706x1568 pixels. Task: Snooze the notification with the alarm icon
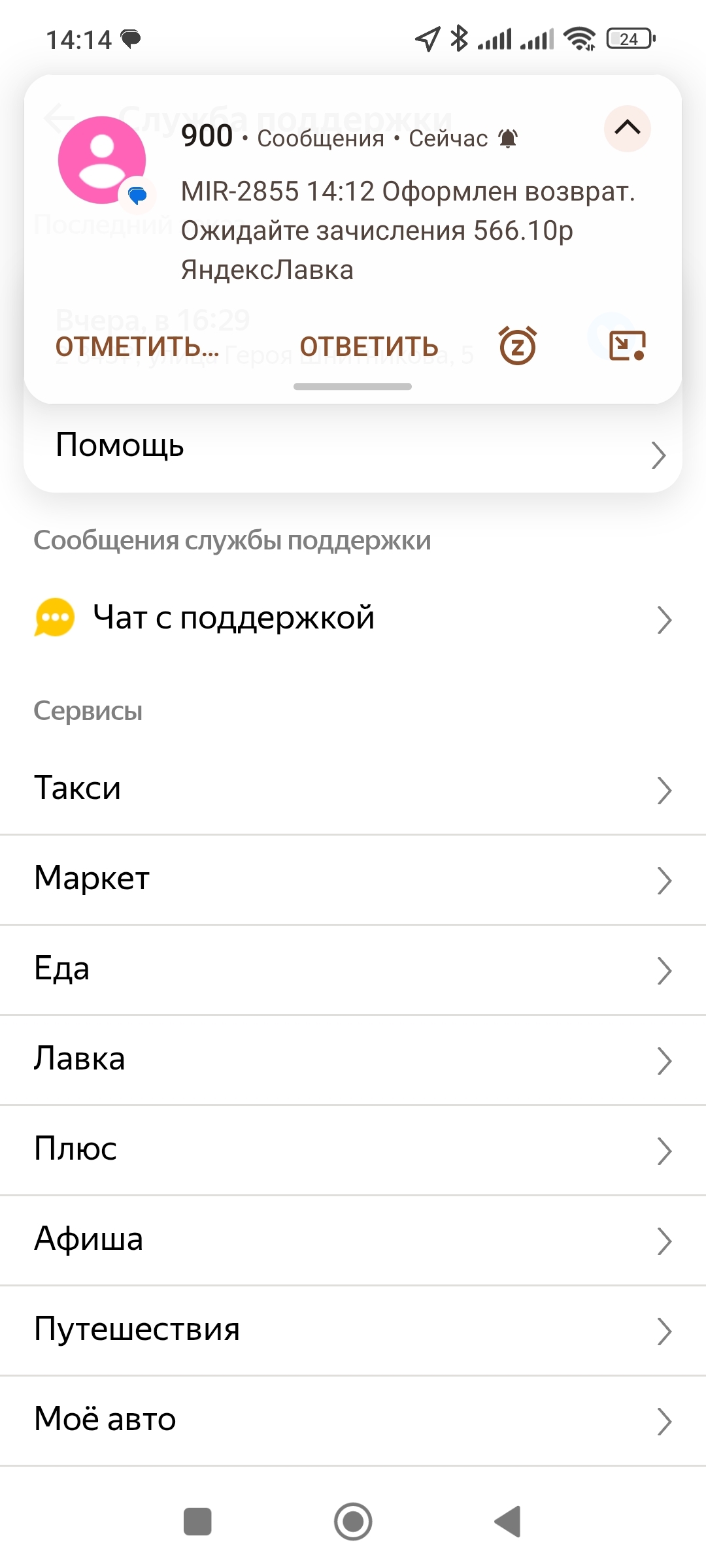pyautogui.click(x=518, y=346)
